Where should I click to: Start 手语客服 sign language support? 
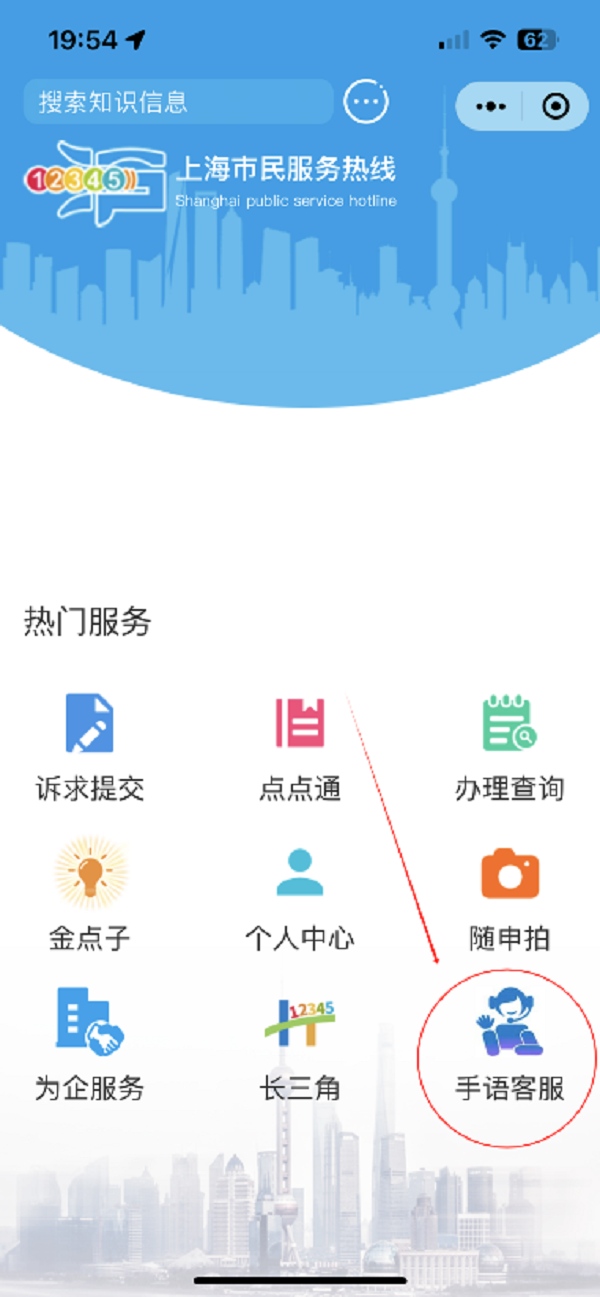tap(509, 1044)
